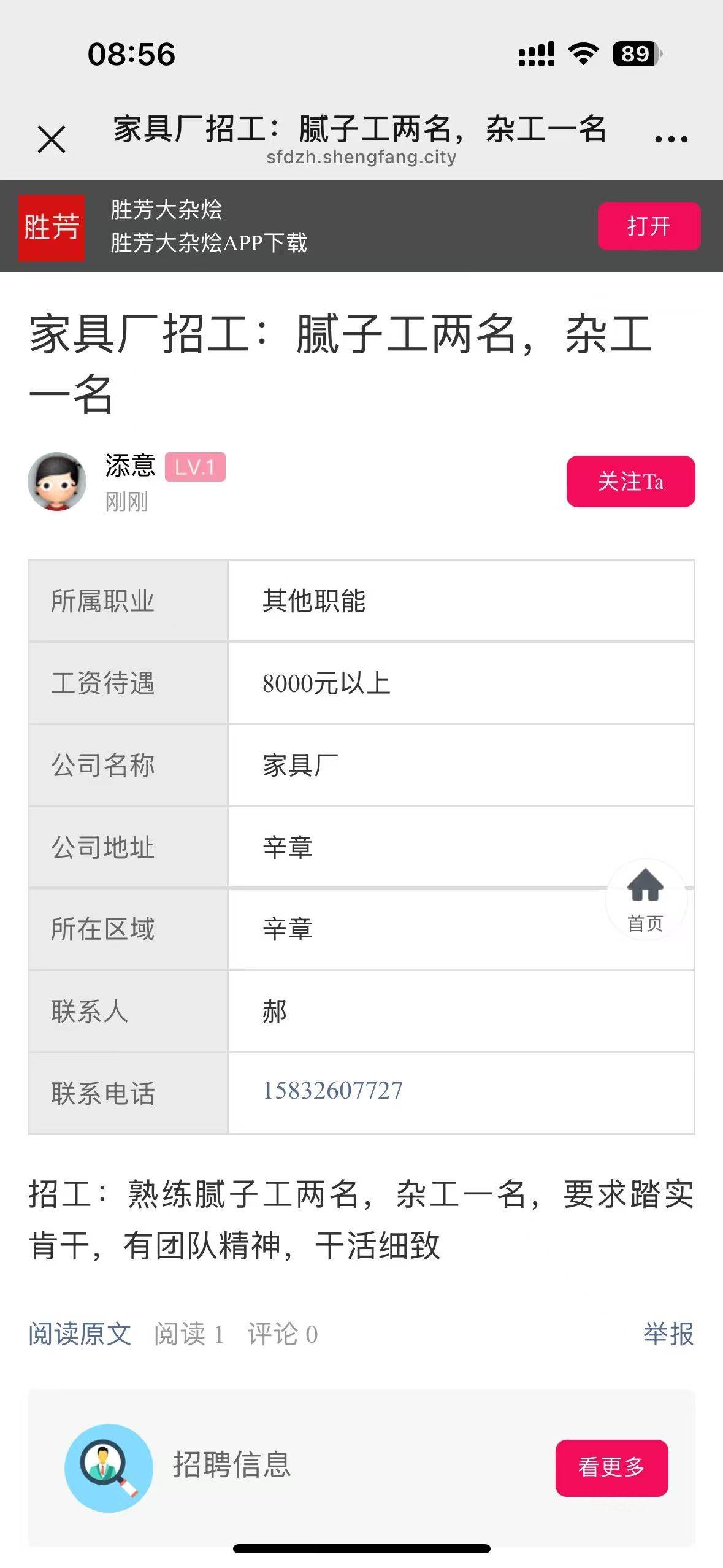723x1568 pixels.
Task: Go to the 首页 home floating button
Action: (646, 899)
